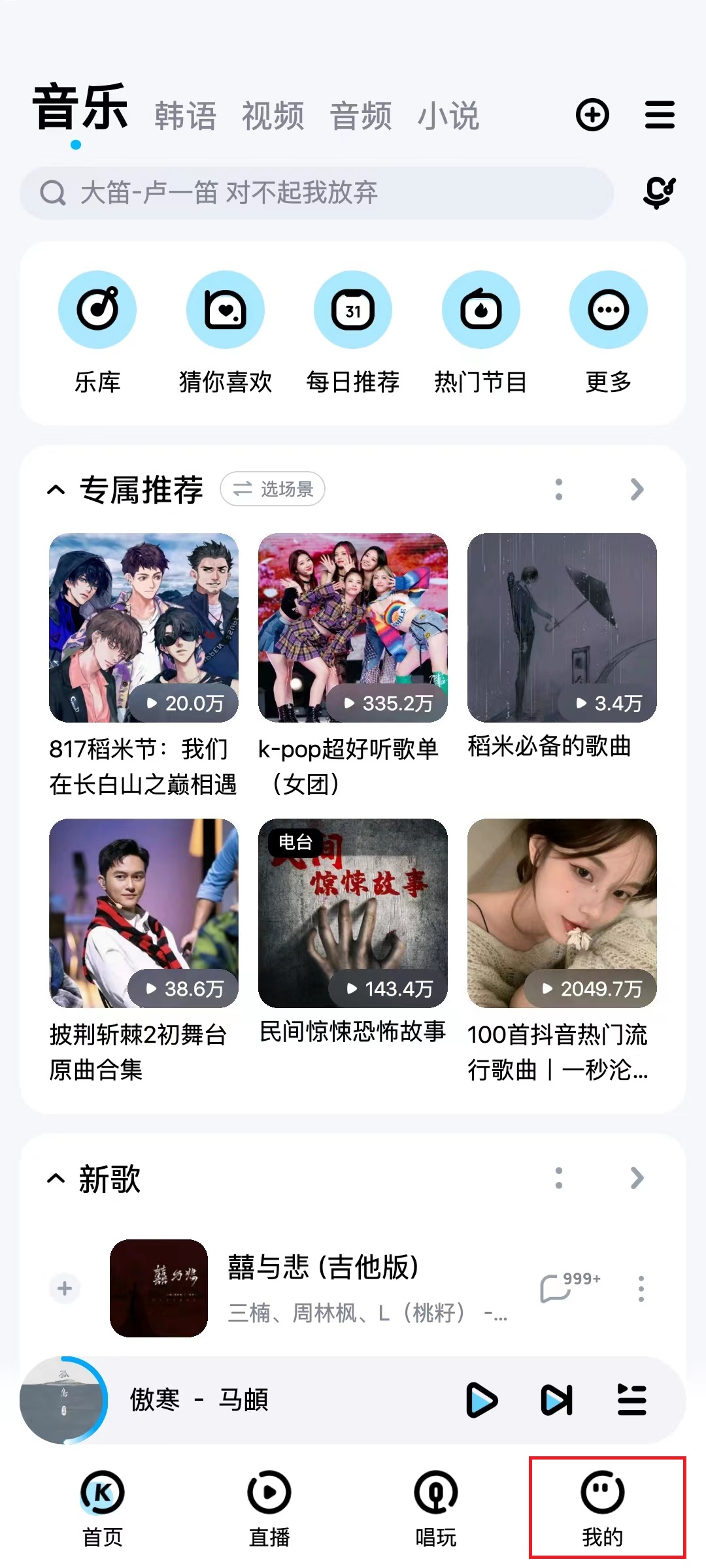Tap 选场景 to change recommendation scene

coord(273,489)
